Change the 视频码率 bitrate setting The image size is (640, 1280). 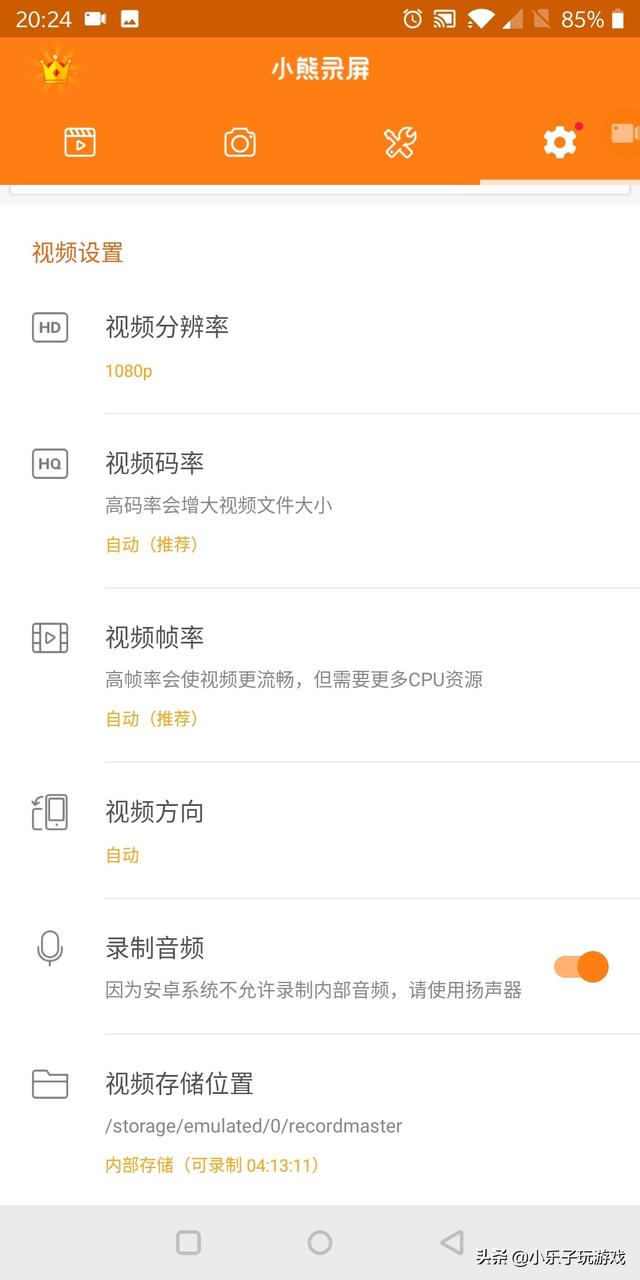(x=320, y=502)
